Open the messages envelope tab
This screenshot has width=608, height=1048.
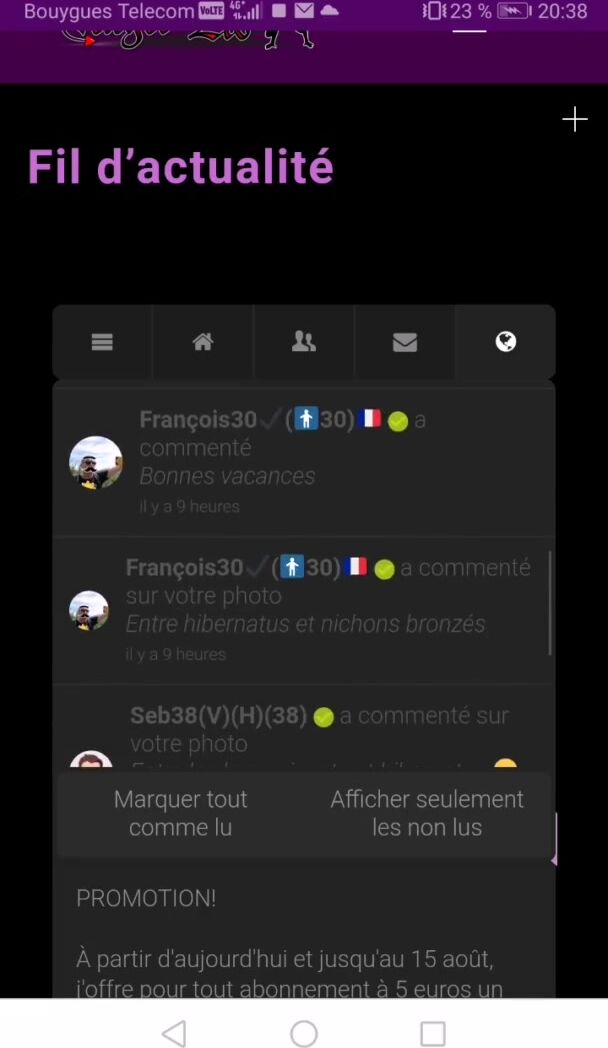[x=405, y=342]
